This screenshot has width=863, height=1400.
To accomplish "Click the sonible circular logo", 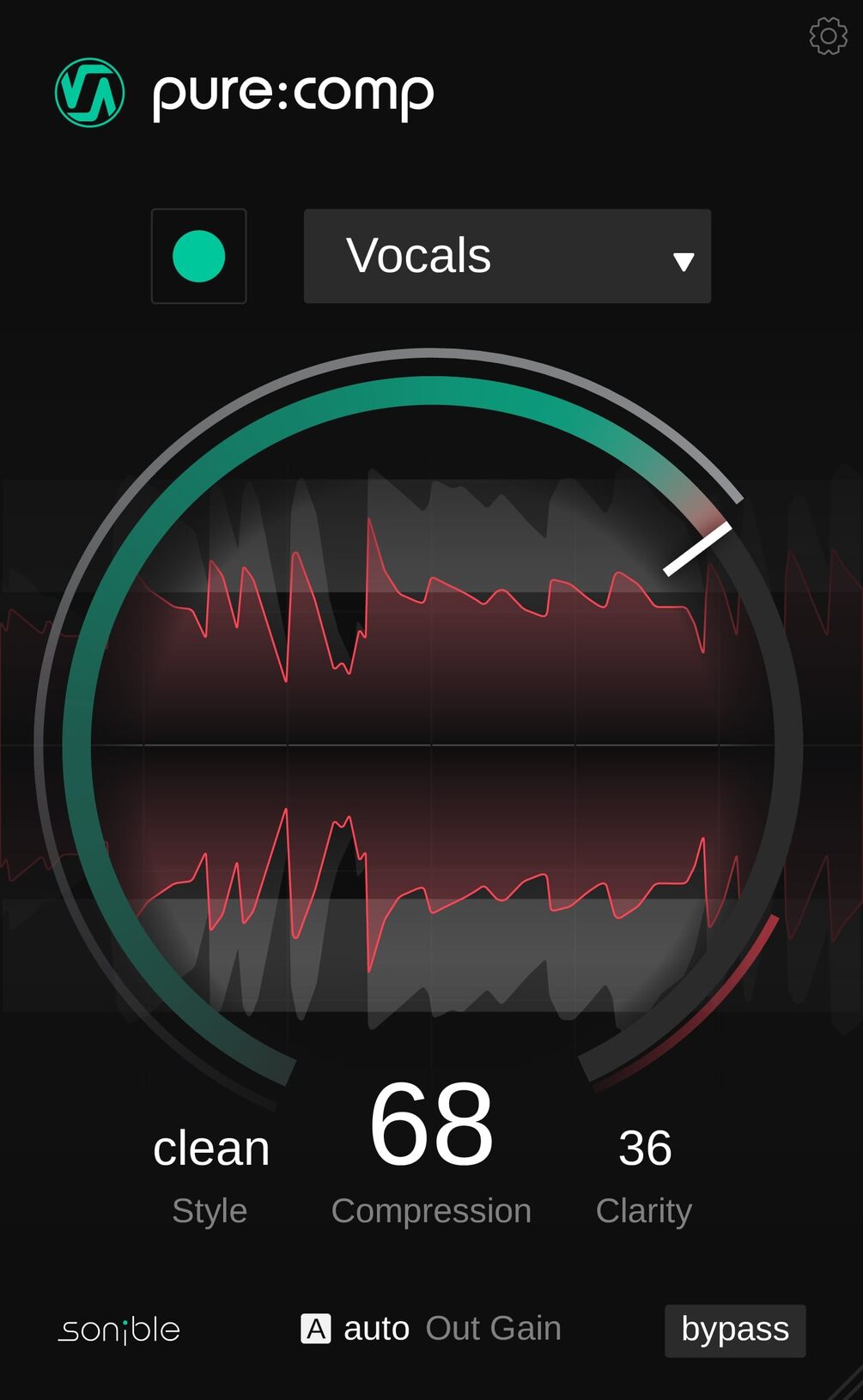I will 89,93.
